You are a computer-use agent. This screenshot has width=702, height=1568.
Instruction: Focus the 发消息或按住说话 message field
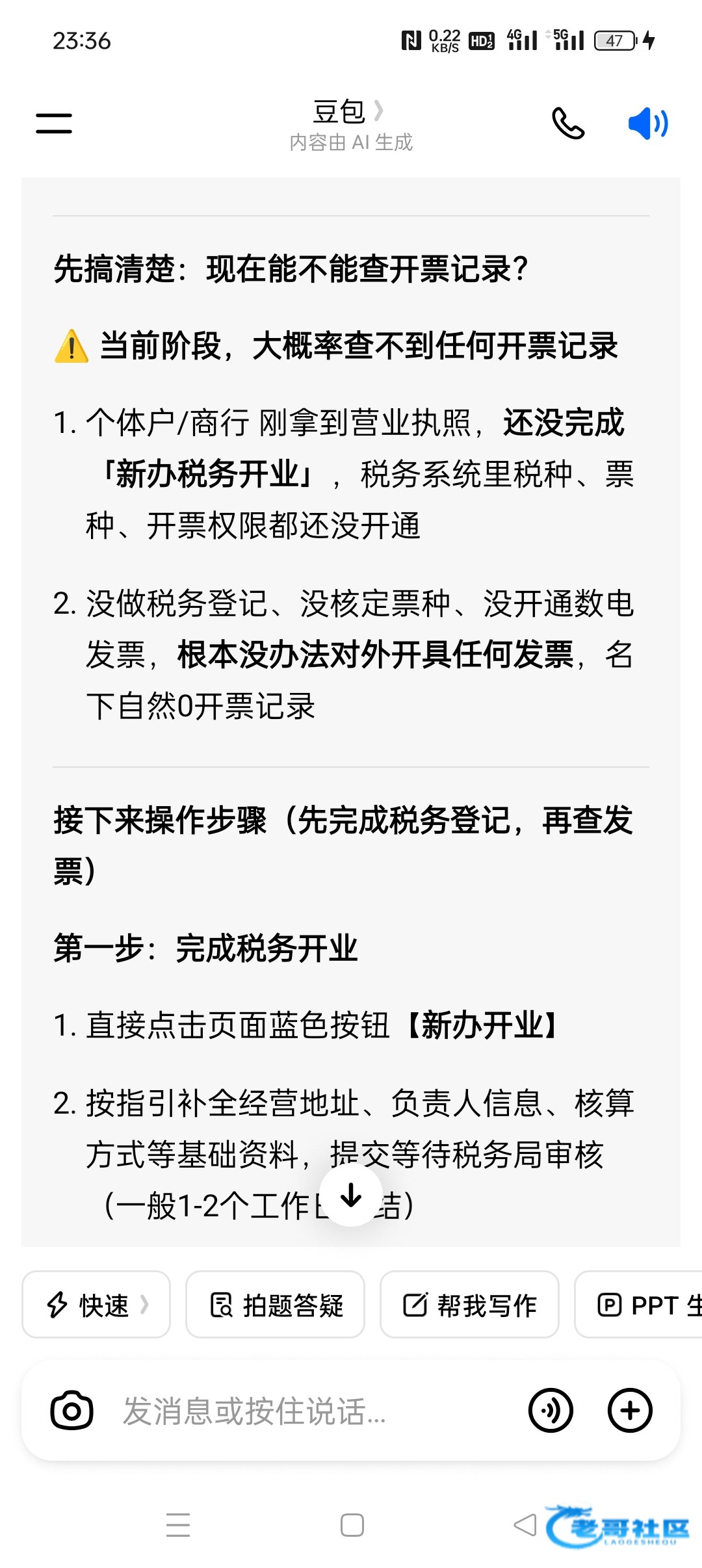(x=312, y=1411)
